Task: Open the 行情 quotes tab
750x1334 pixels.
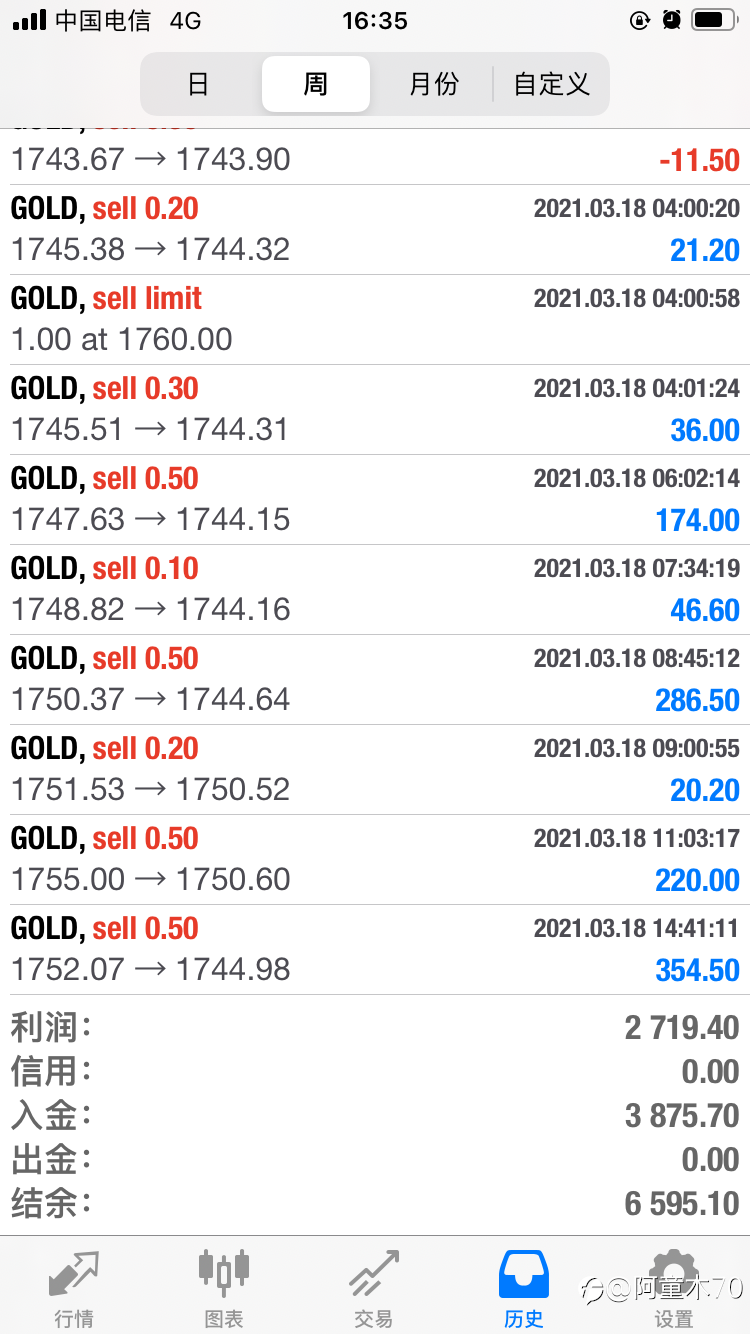Action: pyautogui.click(x=75, y=1288)
